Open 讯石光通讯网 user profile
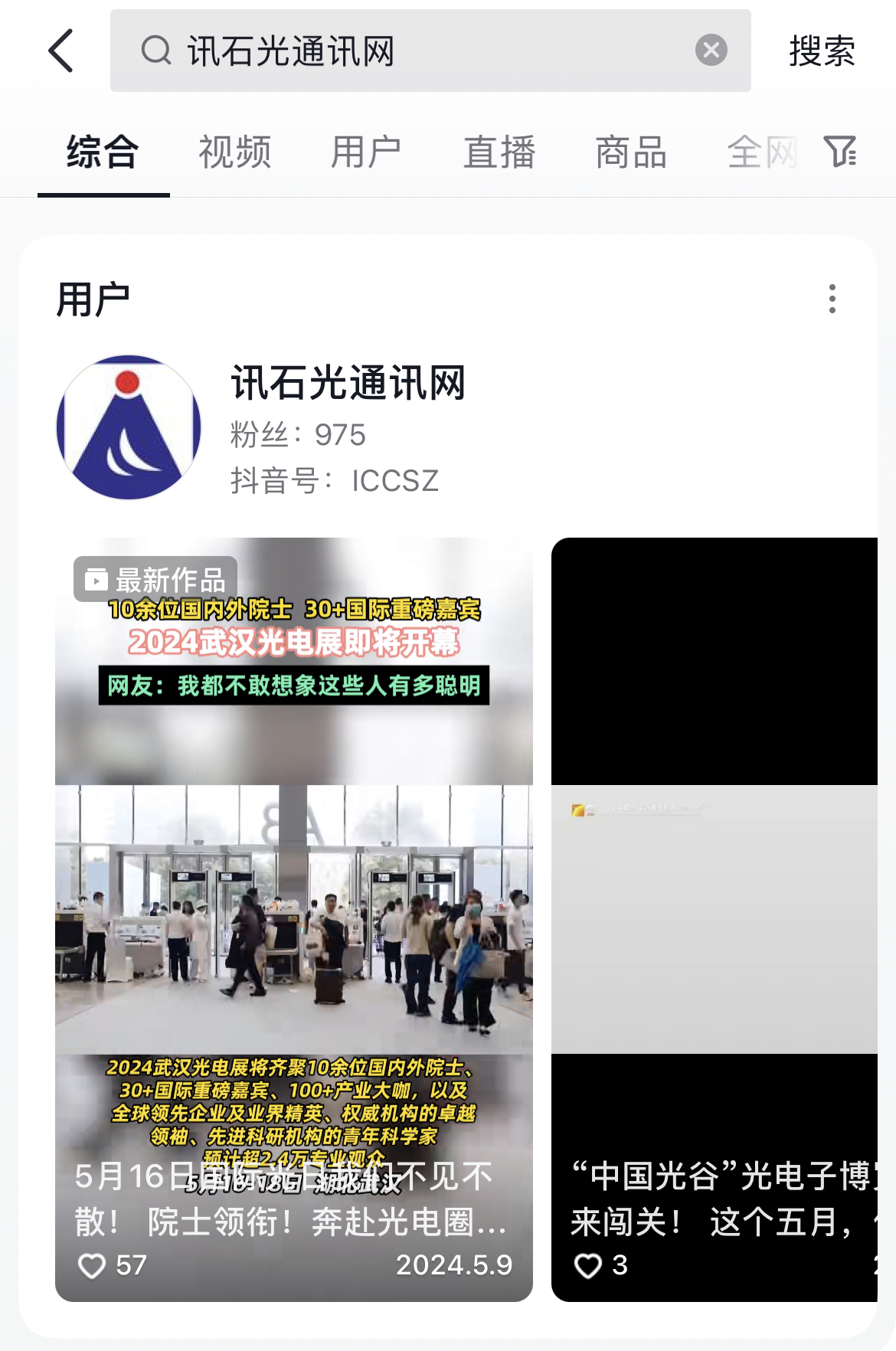896x1351 pixels. (x=348, y=383)
